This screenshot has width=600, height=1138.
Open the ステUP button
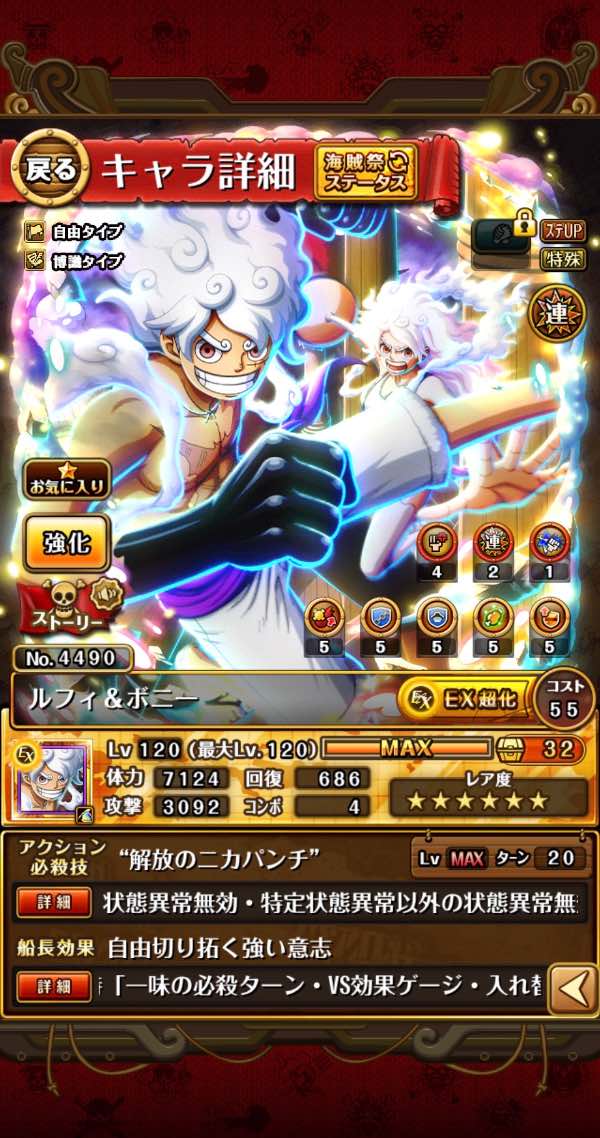click(x=565, y=230)
